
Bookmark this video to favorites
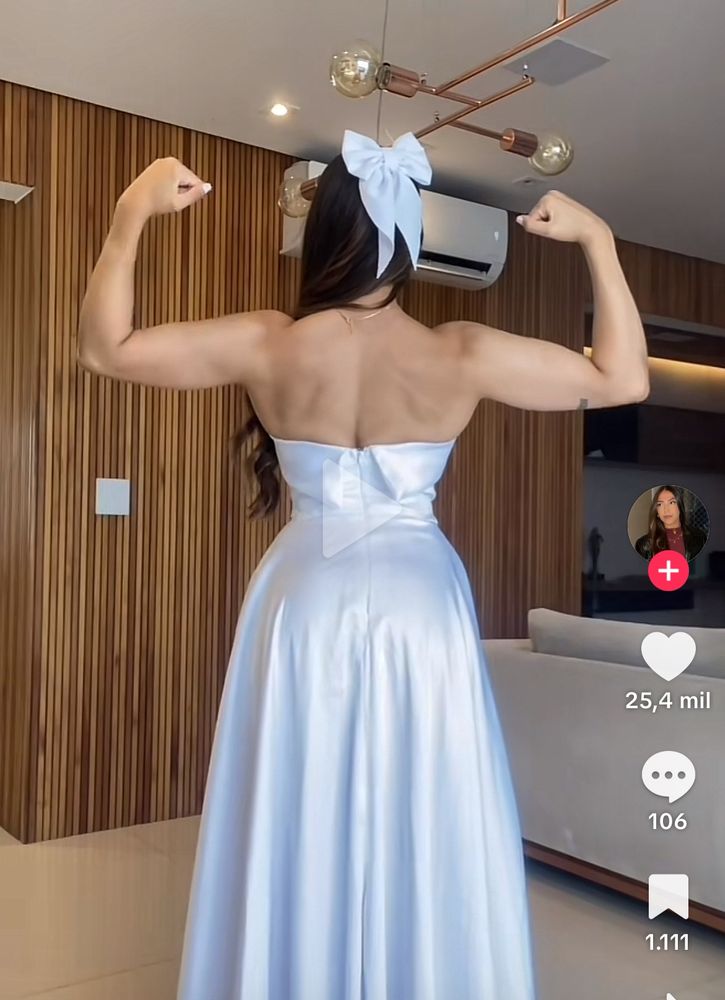pos(668,896)
